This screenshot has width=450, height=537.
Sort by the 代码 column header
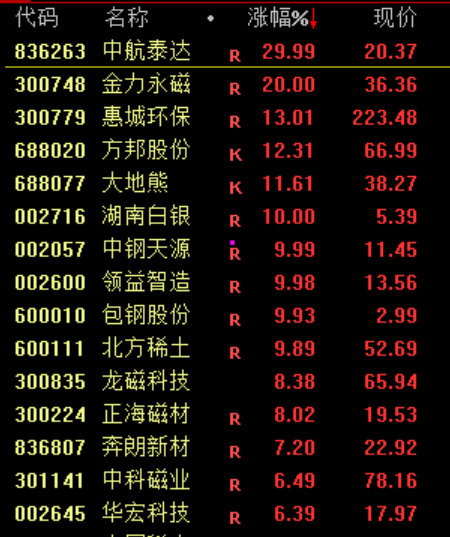pos(37,17)
